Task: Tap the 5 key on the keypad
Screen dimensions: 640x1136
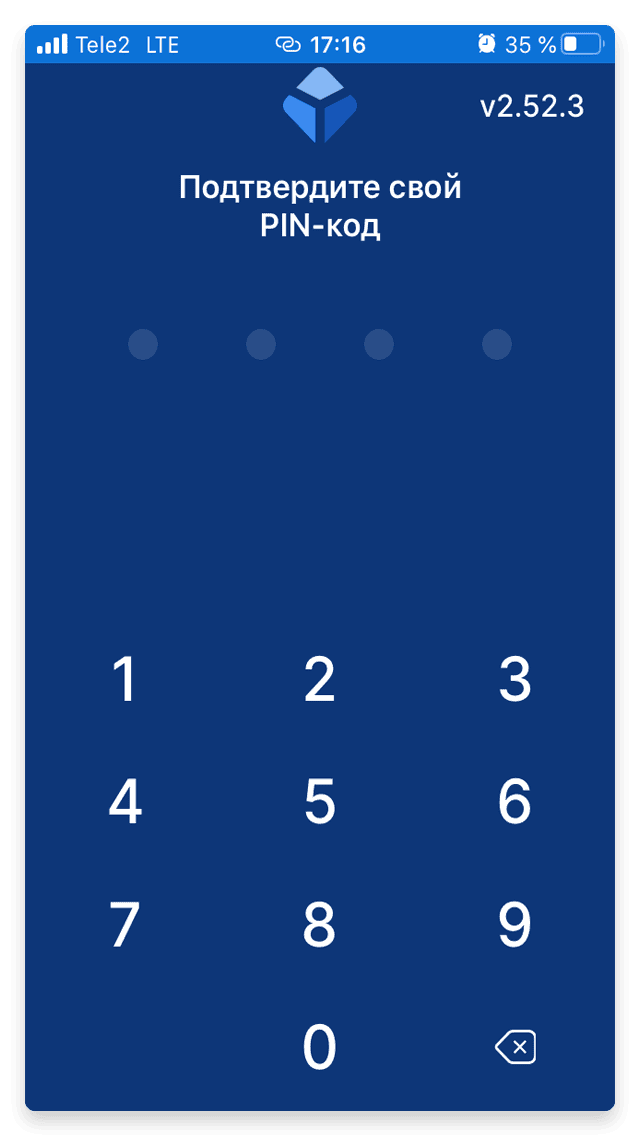Action: (x=320, y=802)
